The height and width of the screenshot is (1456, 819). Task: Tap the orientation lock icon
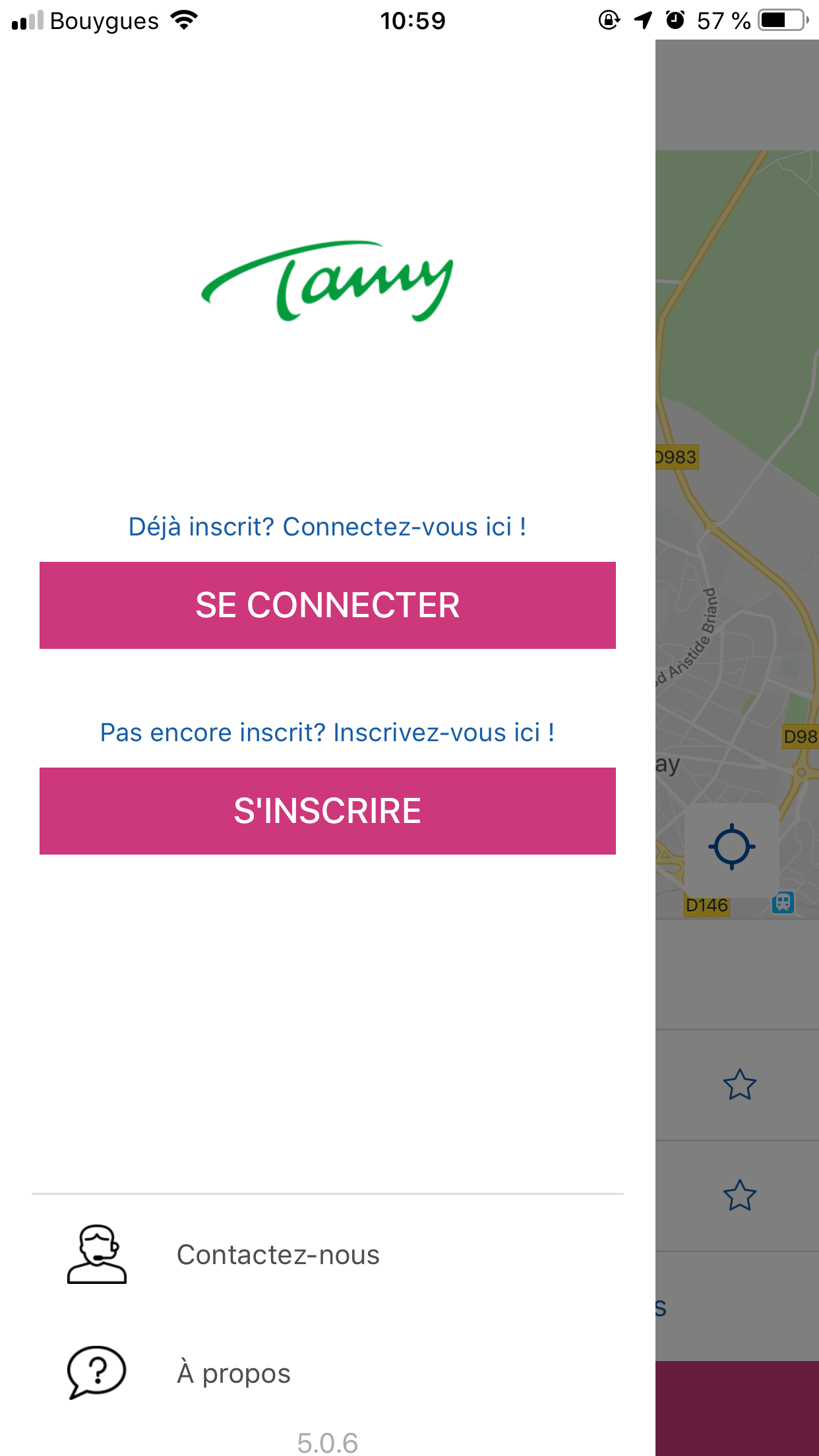608,20
